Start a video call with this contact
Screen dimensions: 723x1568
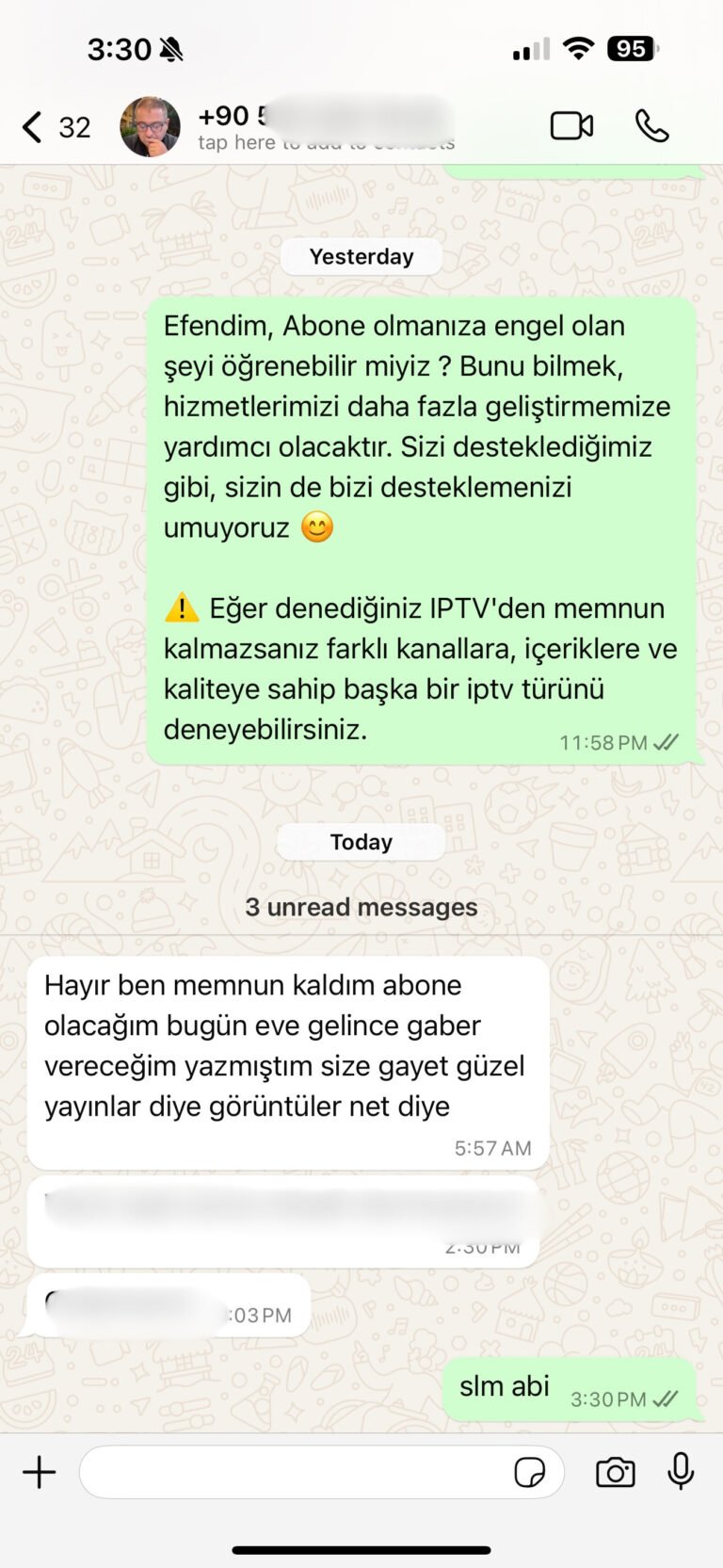[x=571, y=126]
